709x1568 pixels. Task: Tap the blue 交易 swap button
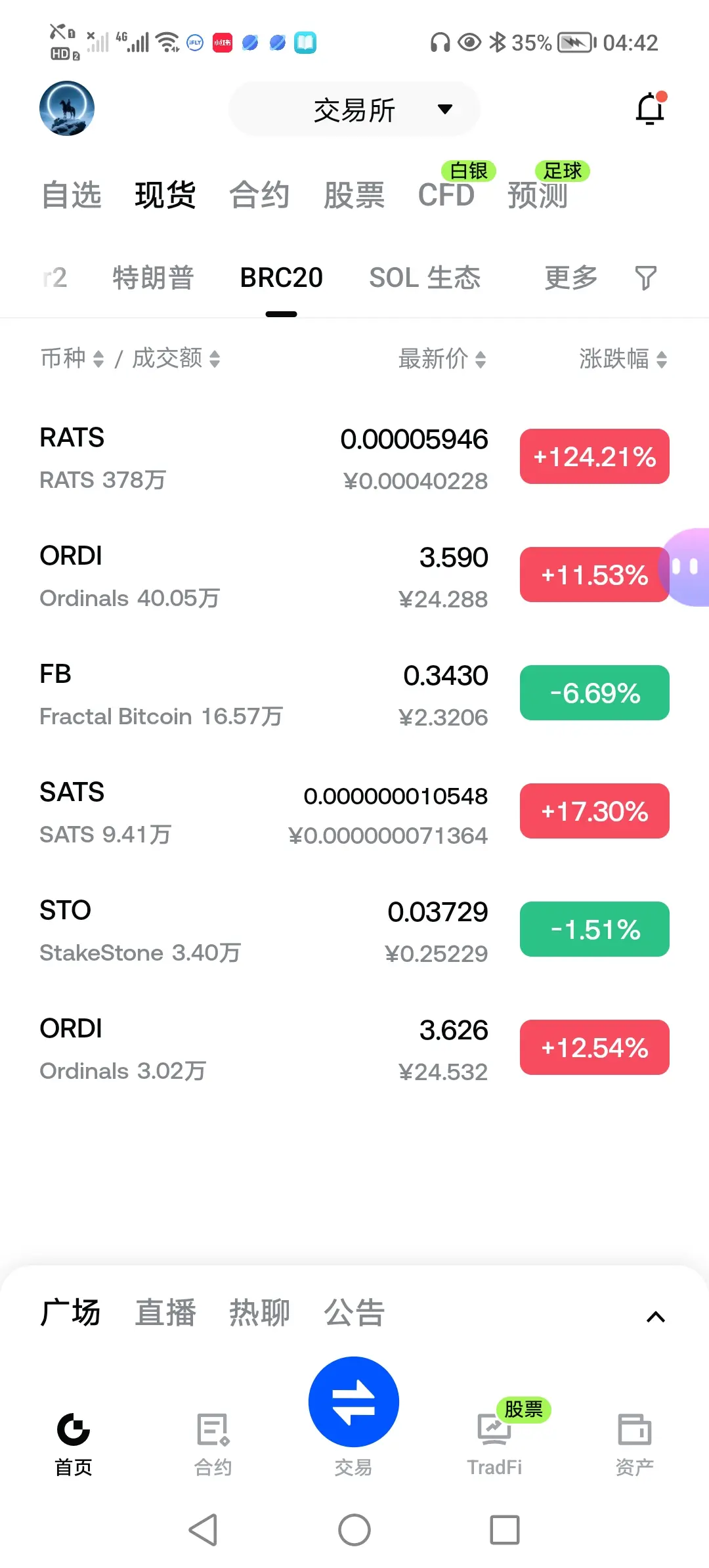(354, 1402)
